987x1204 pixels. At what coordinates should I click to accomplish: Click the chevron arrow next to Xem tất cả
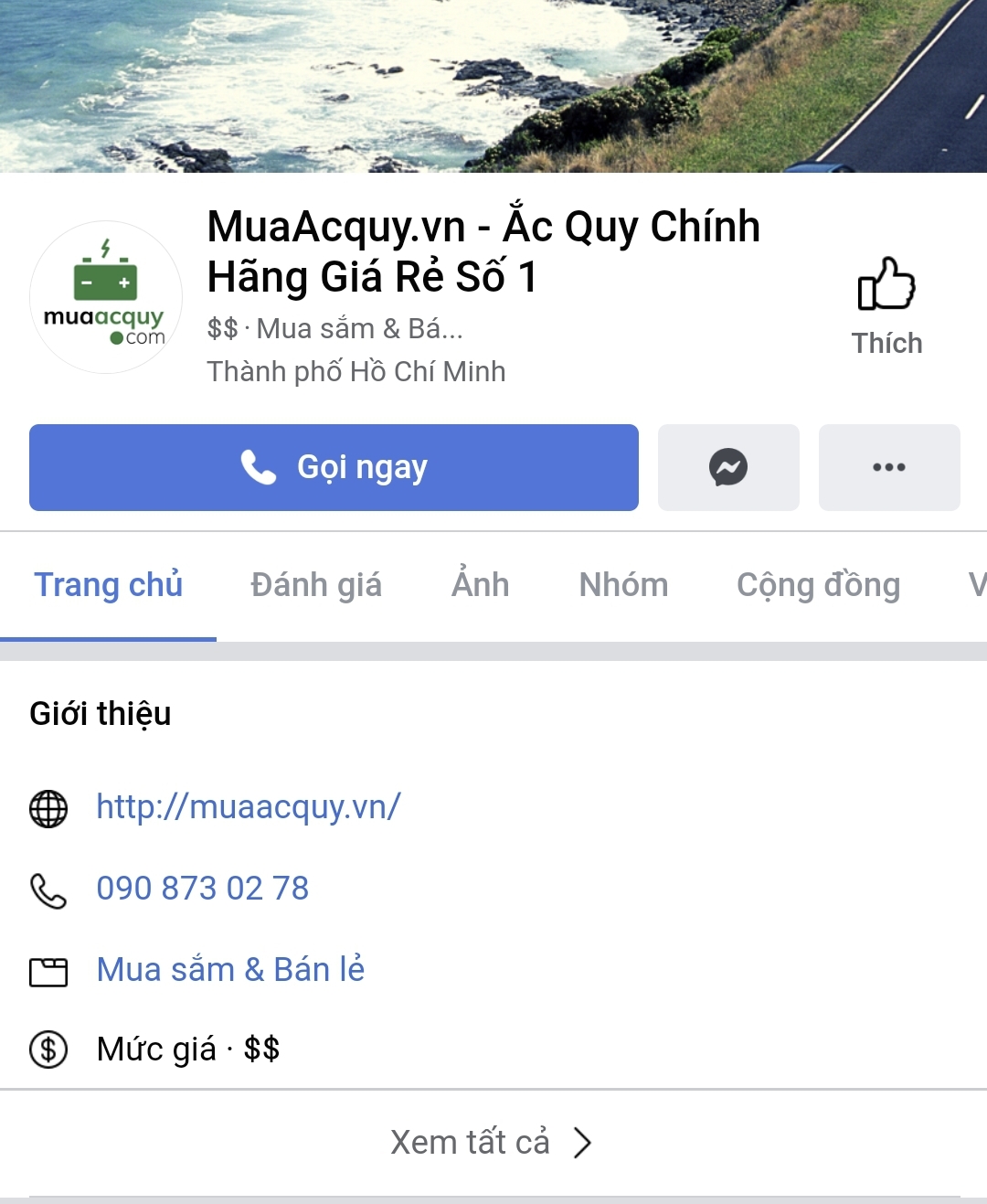click(x=582, y=1142)
